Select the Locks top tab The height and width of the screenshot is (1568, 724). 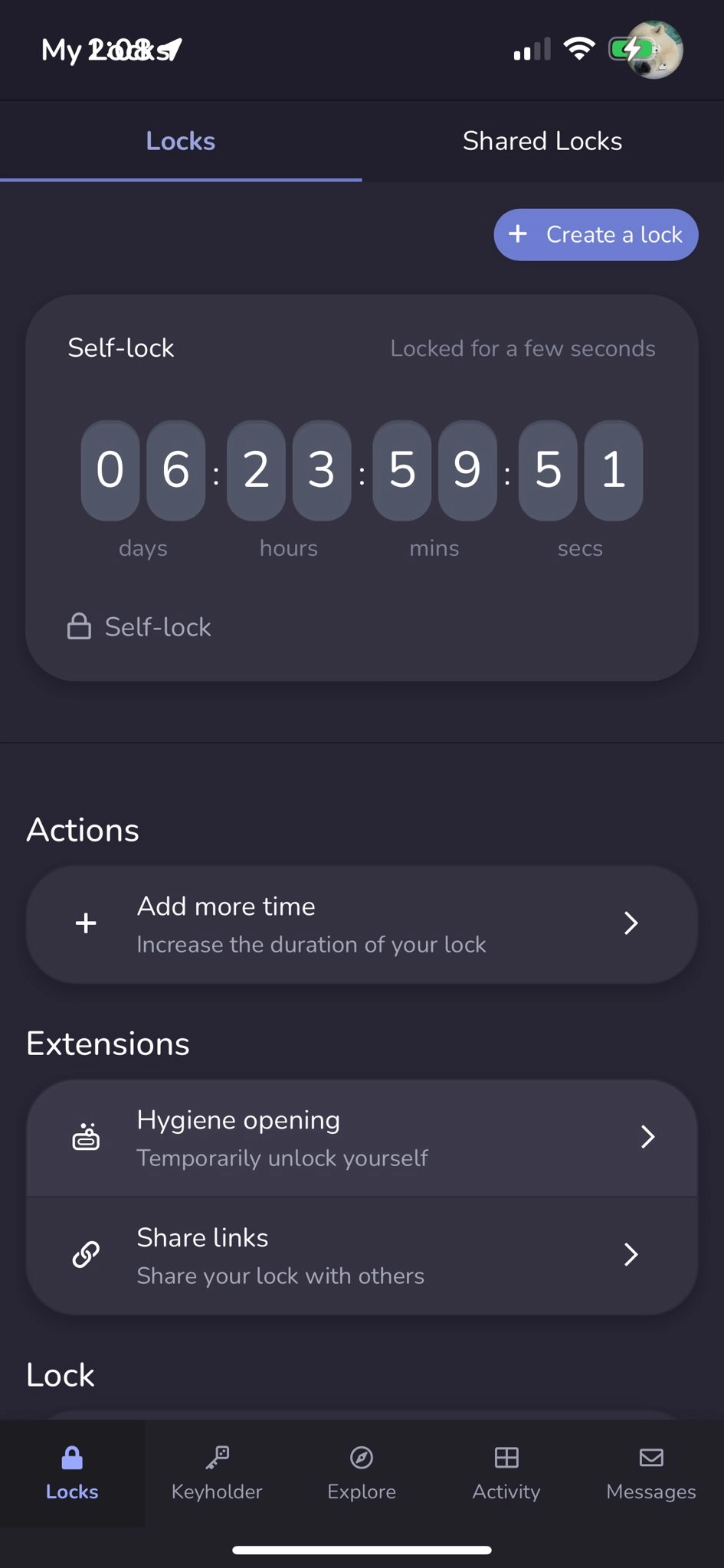[181, 142]
